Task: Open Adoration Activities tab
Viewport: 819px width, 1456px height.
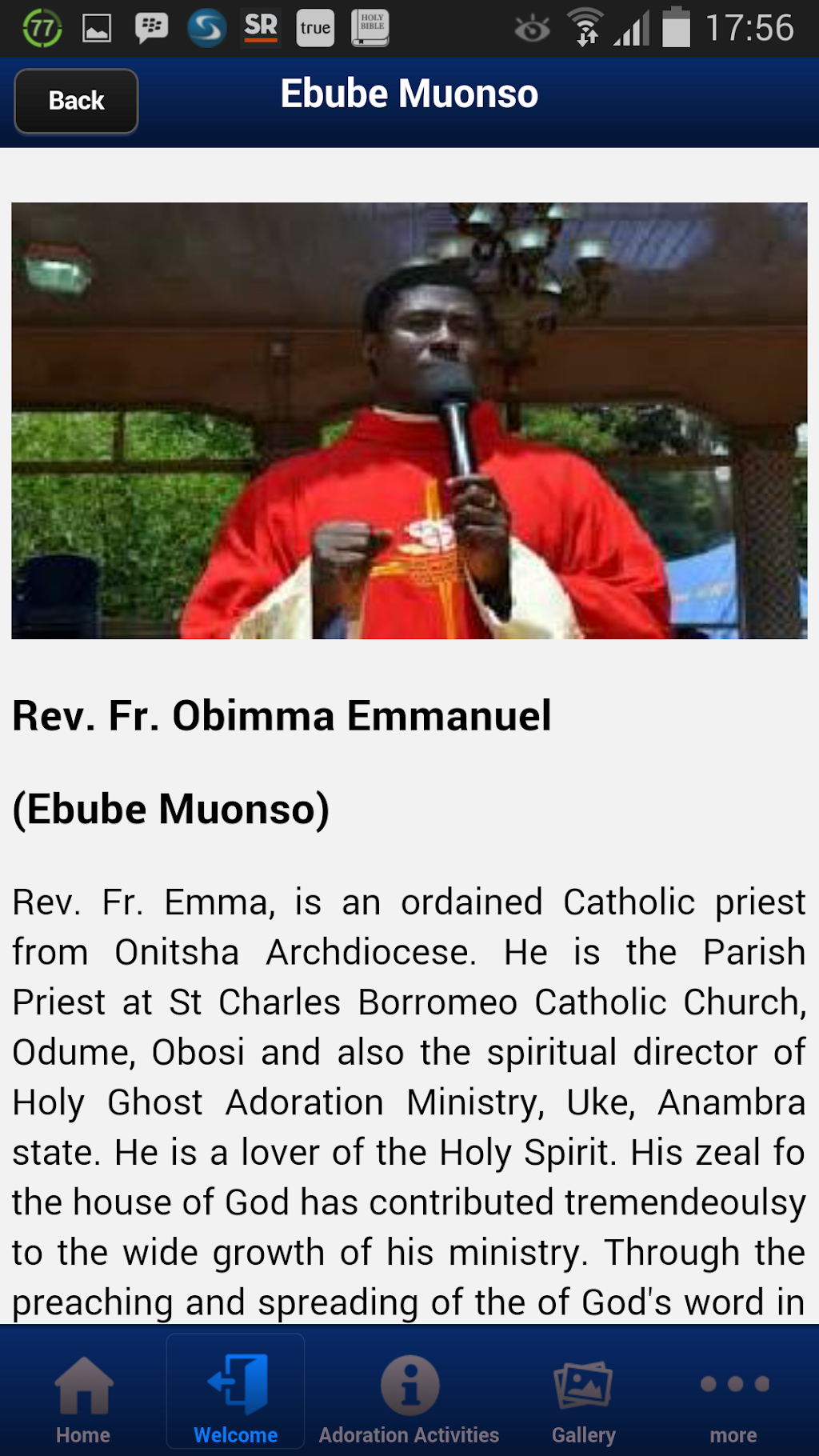Action: point(409,1398)
